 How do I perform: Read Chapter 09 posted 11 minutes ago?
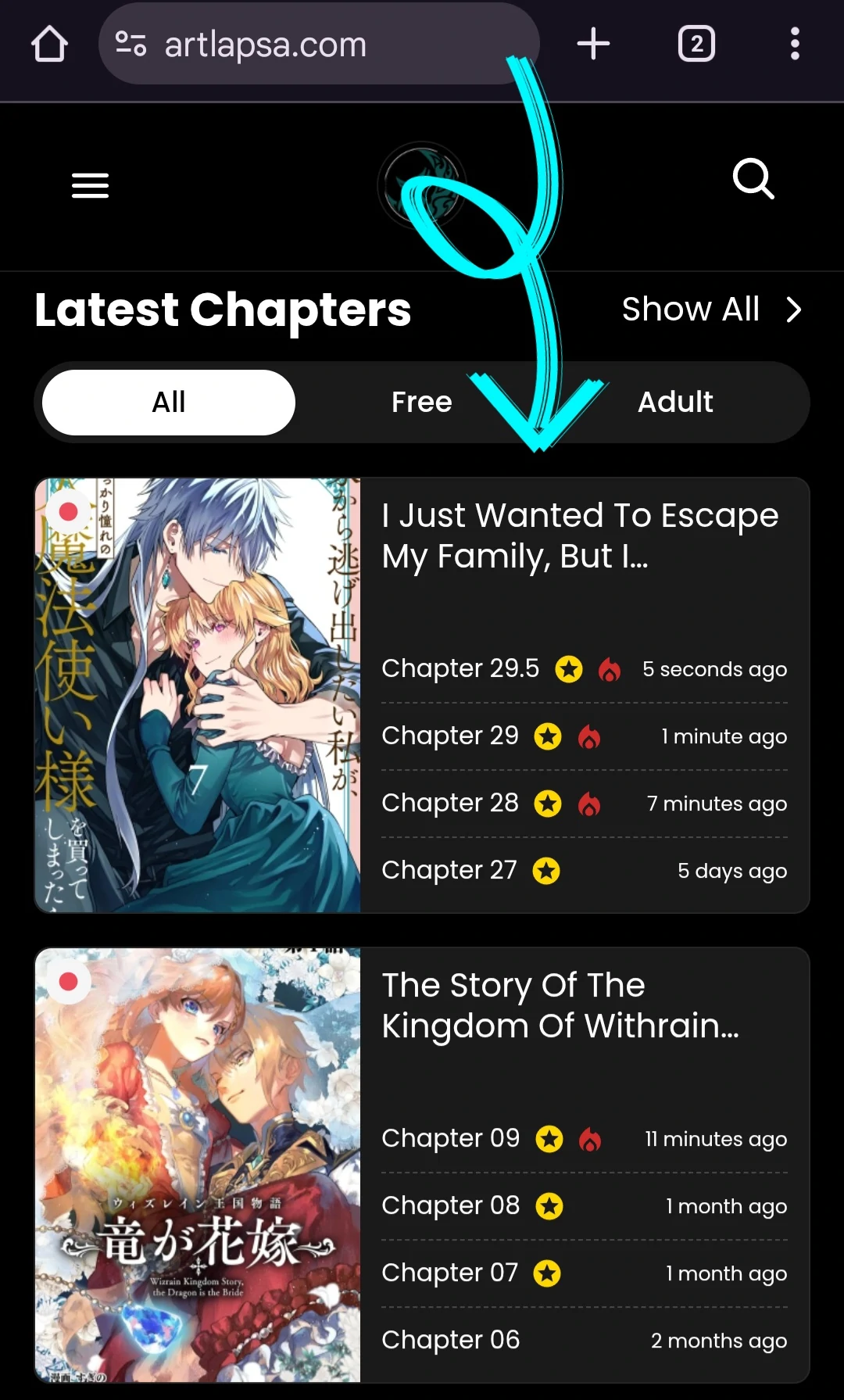click(451, 1139)
